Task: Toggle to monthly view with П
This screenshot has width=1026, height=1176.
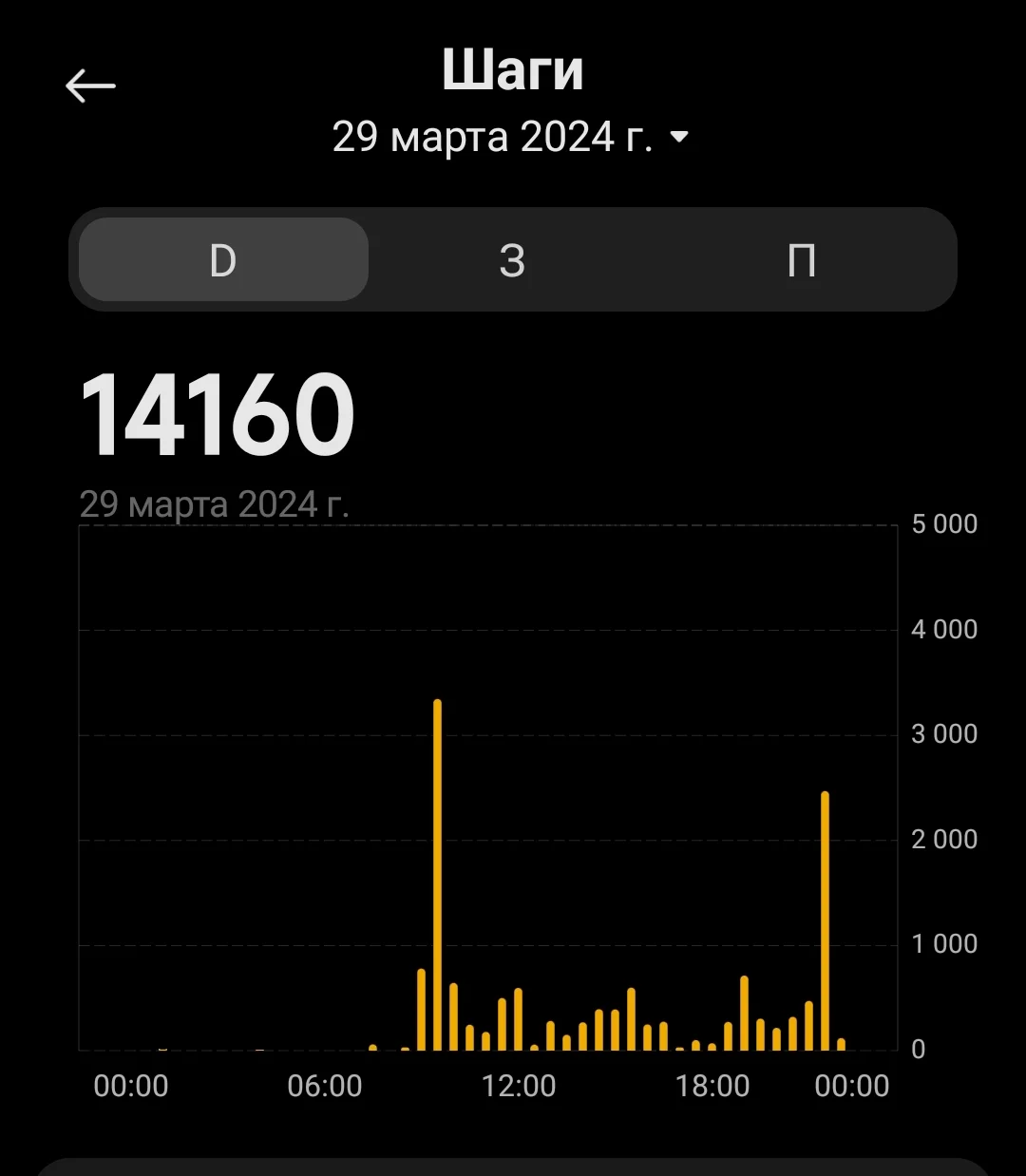Action: tap(803, 259)
